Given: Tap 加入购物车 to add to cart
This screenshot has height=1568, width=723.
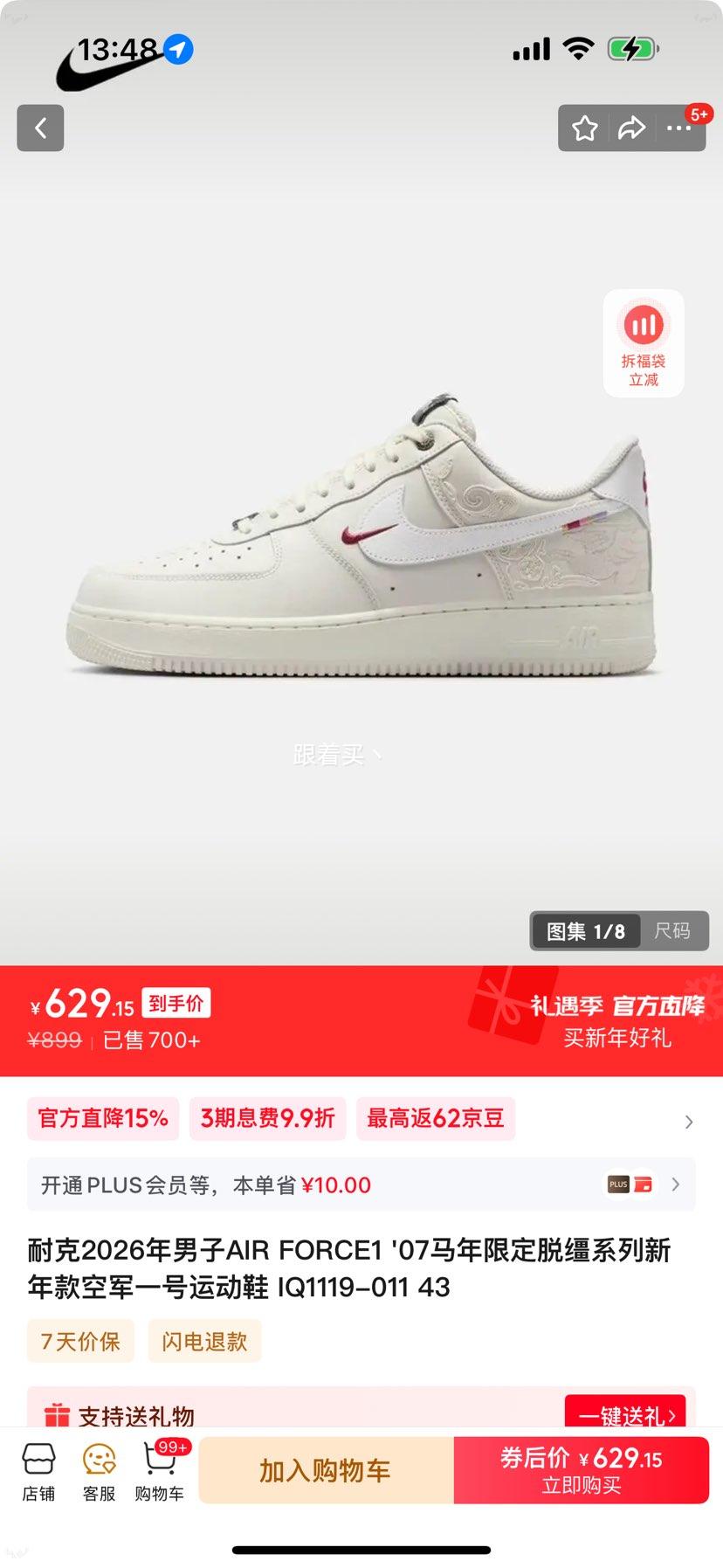Looking at the screenshot, I should point(326,1470).
